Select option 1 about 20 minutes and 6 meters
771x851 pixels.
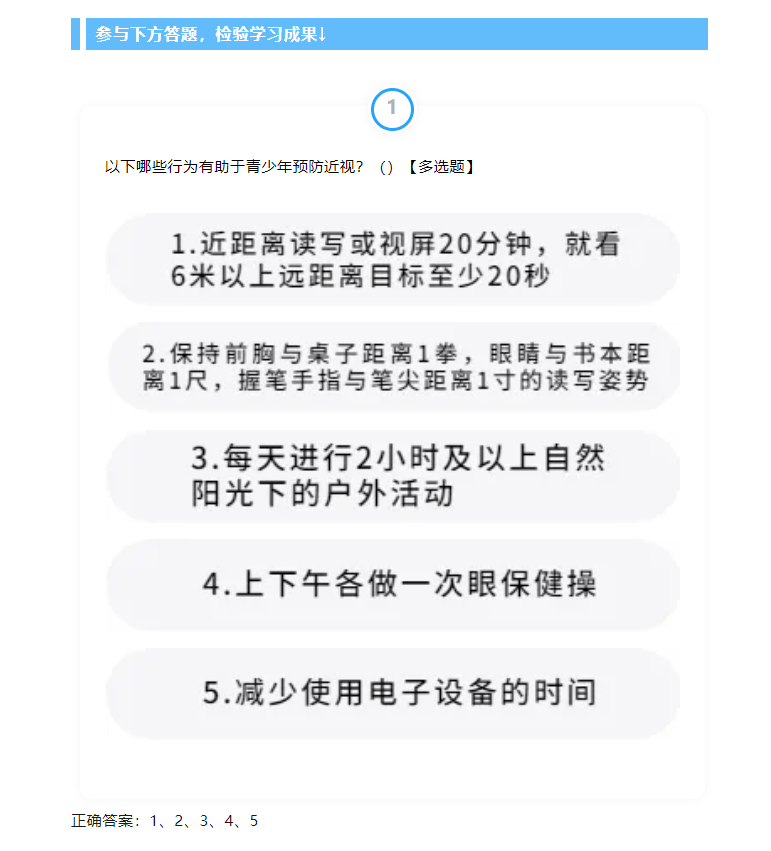pos(393,260)
